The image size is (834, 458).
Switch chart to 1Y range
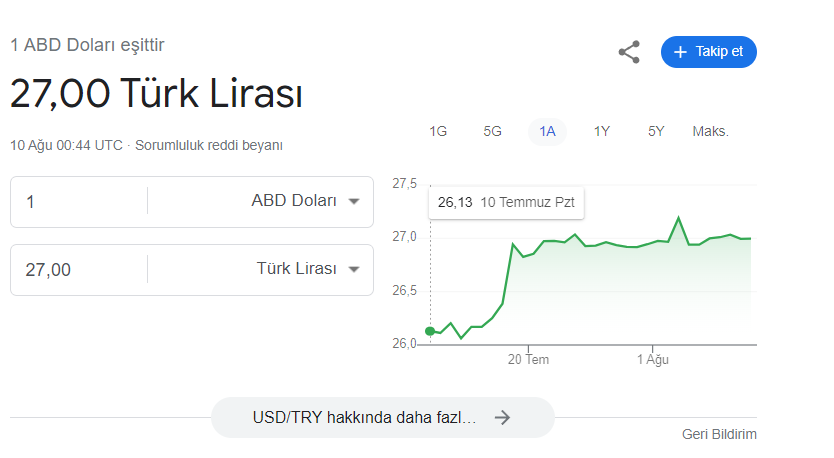[x=601, y=131]
